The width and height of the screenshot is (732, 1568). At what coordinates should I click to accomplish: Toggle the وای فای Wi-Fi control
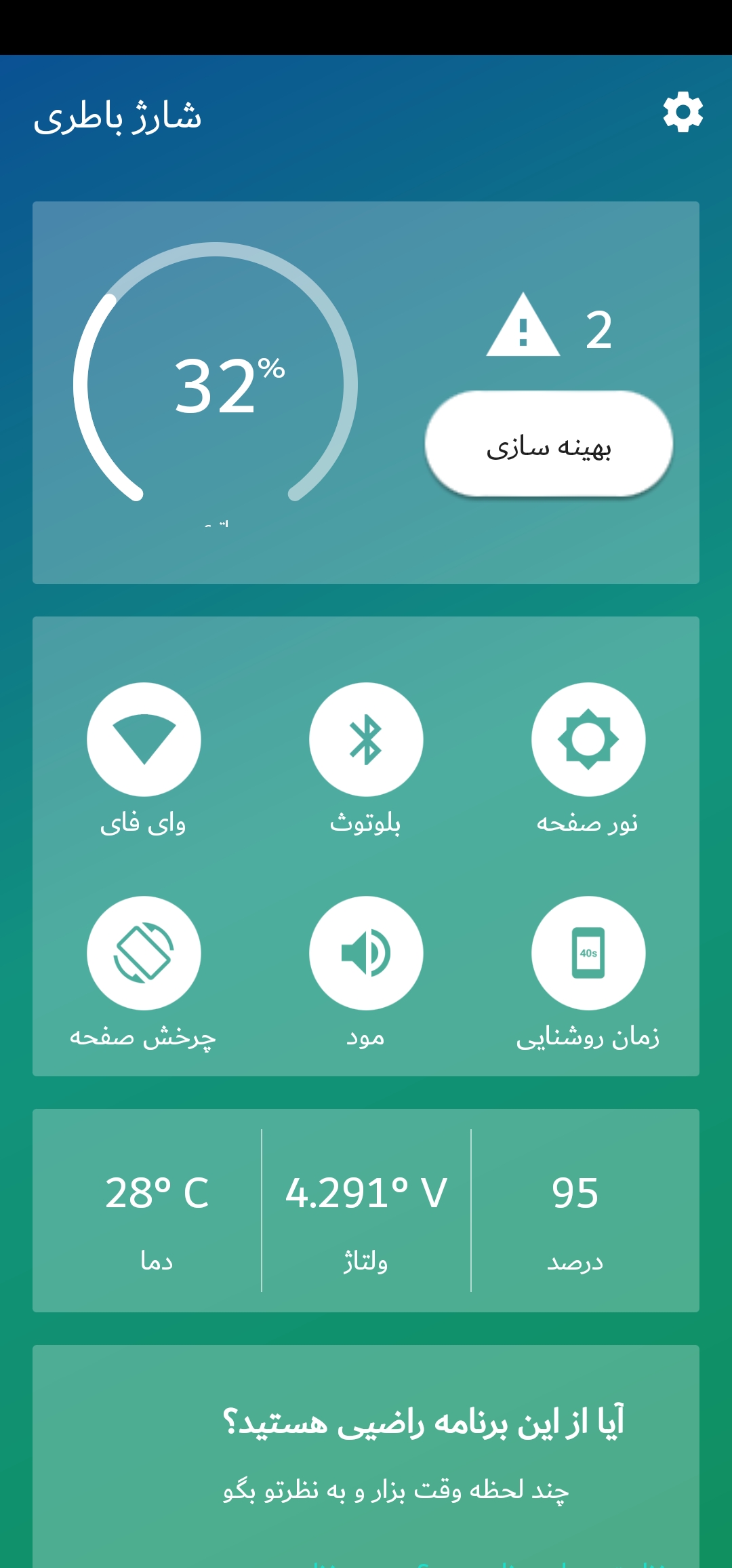144,739
